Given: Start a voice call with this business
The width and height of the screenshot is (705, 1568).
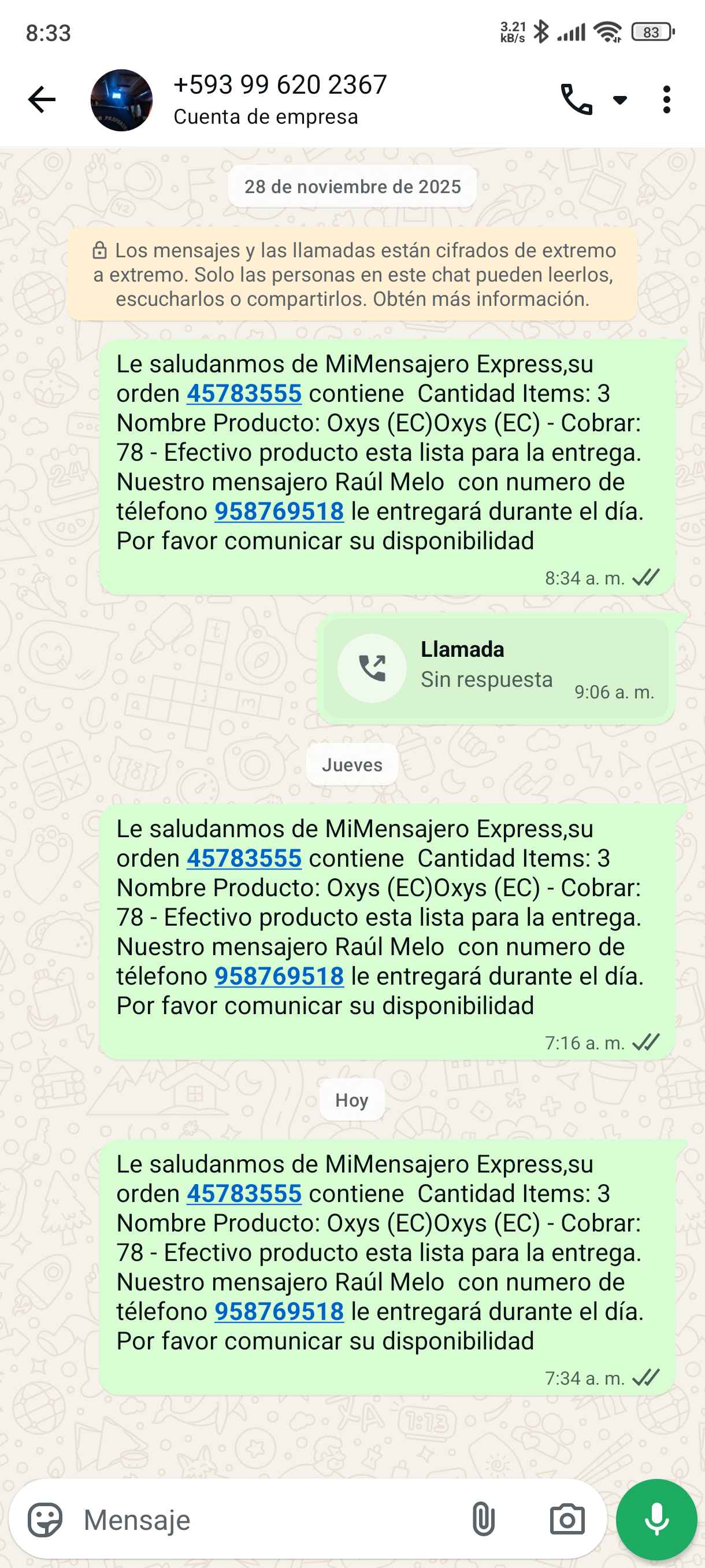Looking at the screenshot, I should [576, 100].
